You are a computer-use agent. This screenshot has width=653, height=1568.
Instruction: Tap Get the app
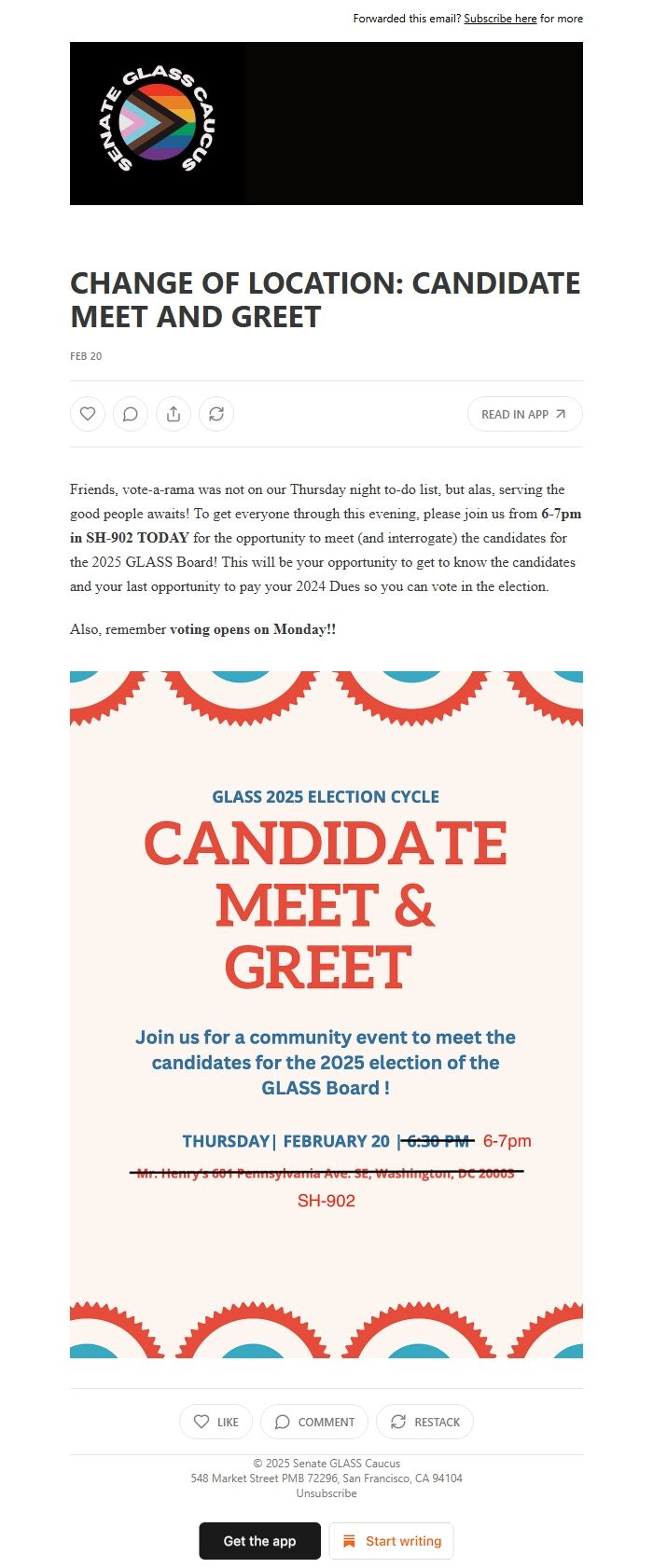pyautogui.click(x=259, y=1541)
